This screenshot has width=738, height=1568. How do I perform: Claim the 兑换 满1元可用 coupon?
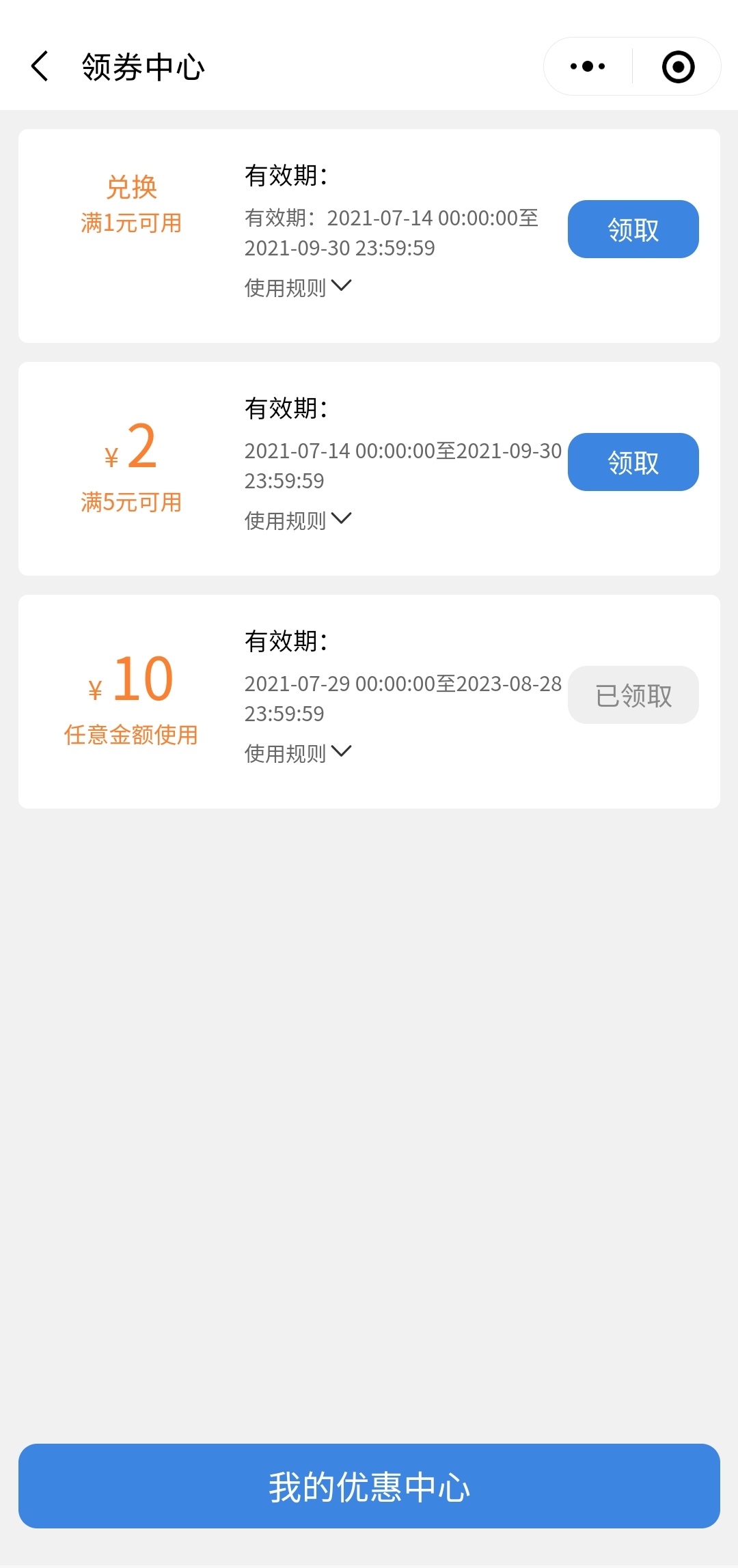tap(633, 229)
